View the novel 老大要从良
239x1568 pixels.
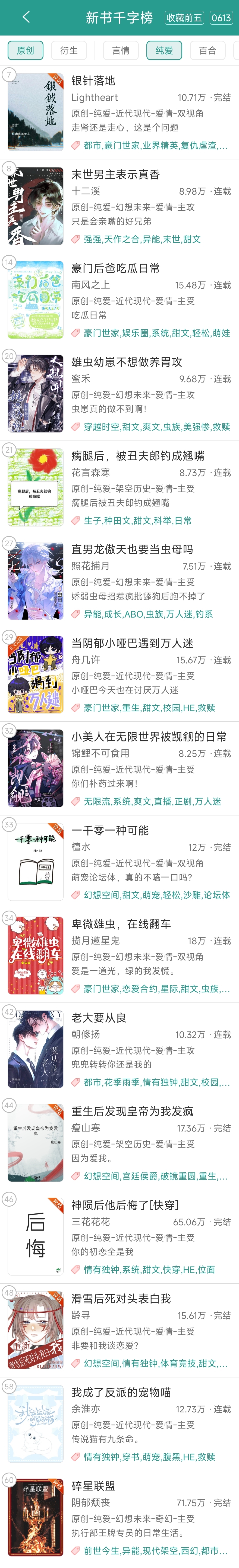click(x=99, y=1018)
